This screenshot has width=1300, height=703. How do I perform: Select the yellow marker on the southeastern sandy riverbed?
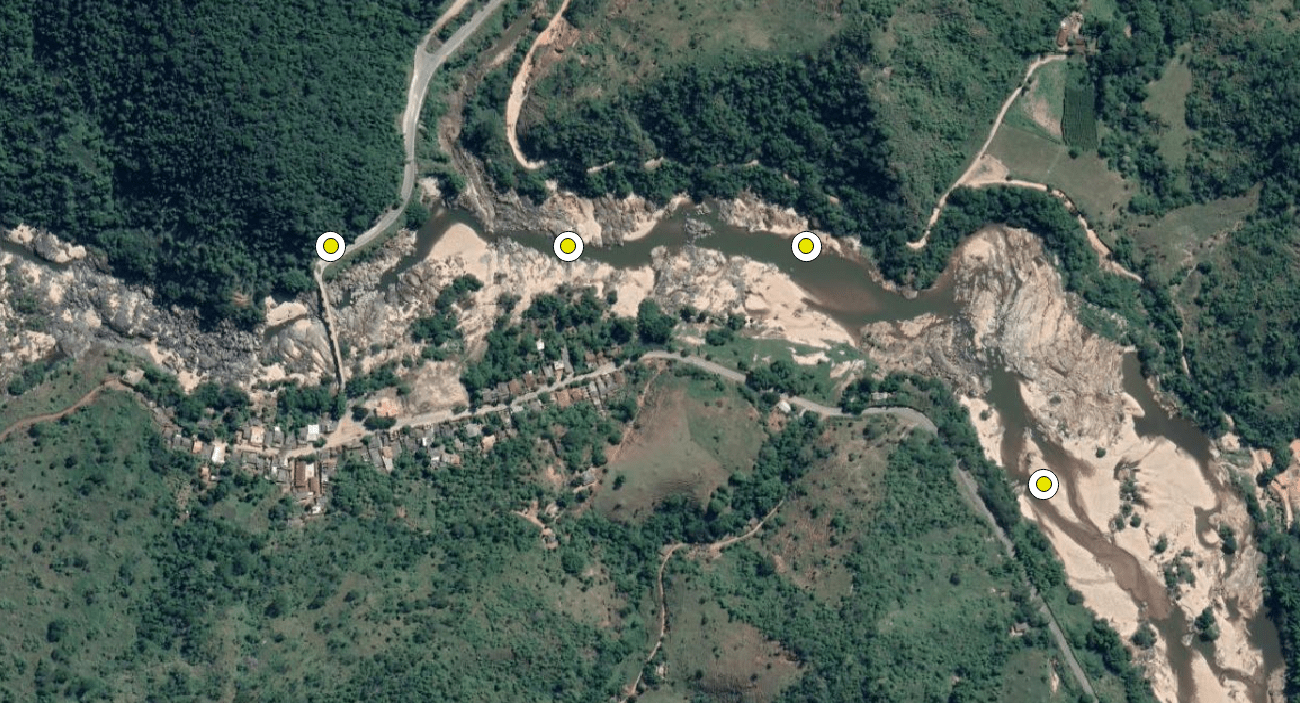(1043, 485)
